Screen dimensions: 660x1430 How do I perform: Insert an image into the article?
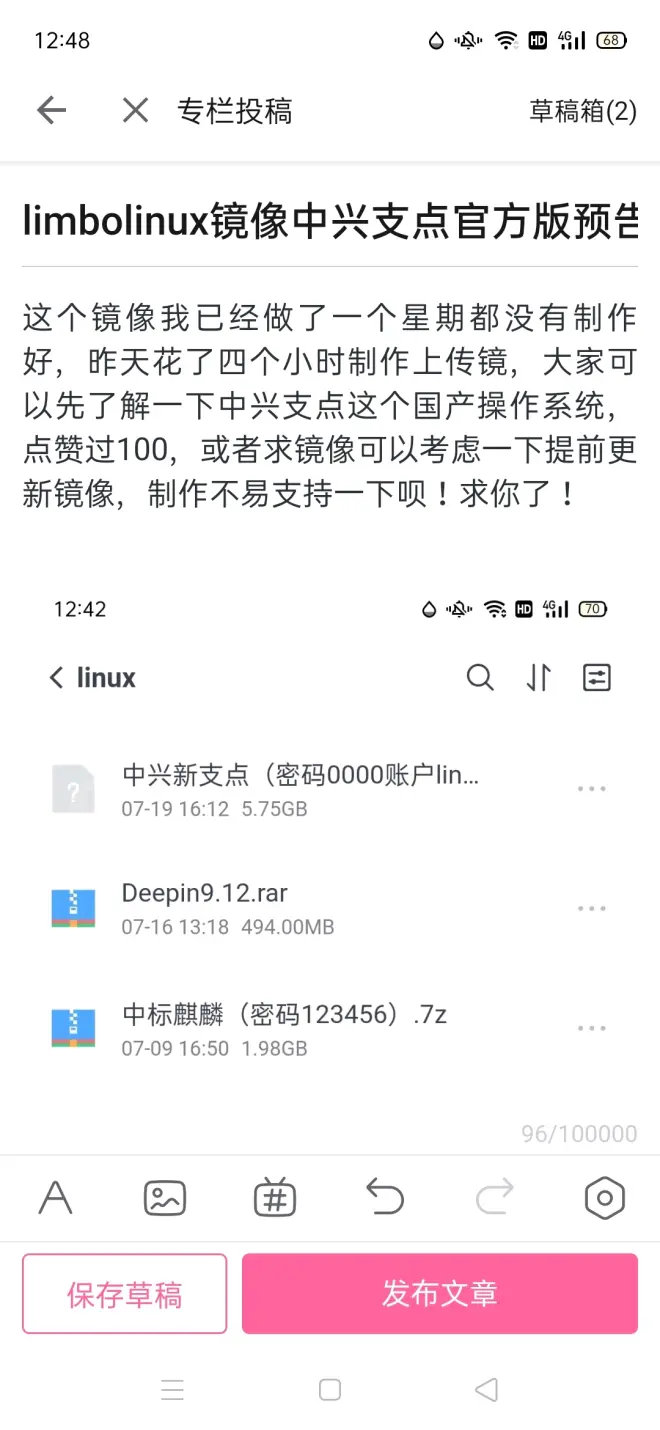165,1197
